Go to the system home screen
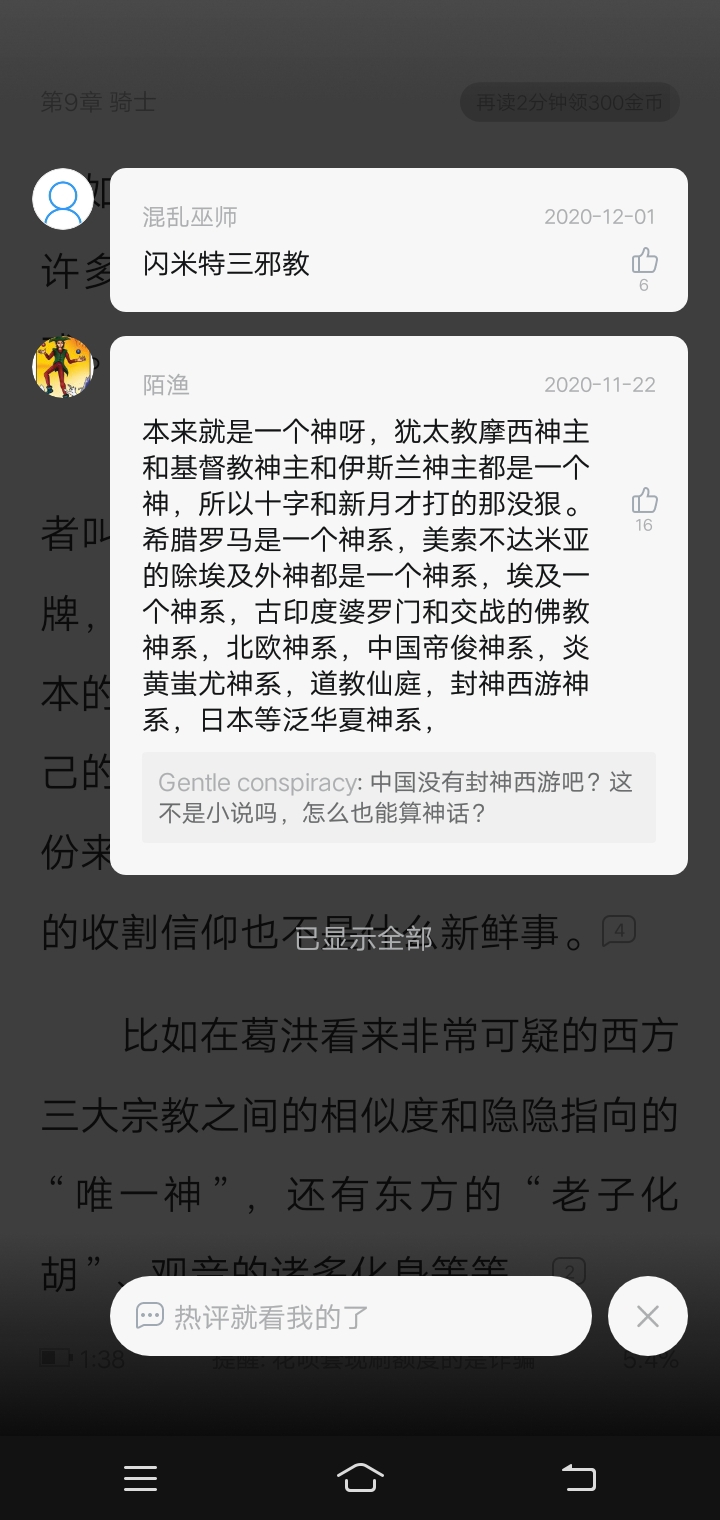This screenshot has height=1520, width=720. click(x=360, y=1477)
